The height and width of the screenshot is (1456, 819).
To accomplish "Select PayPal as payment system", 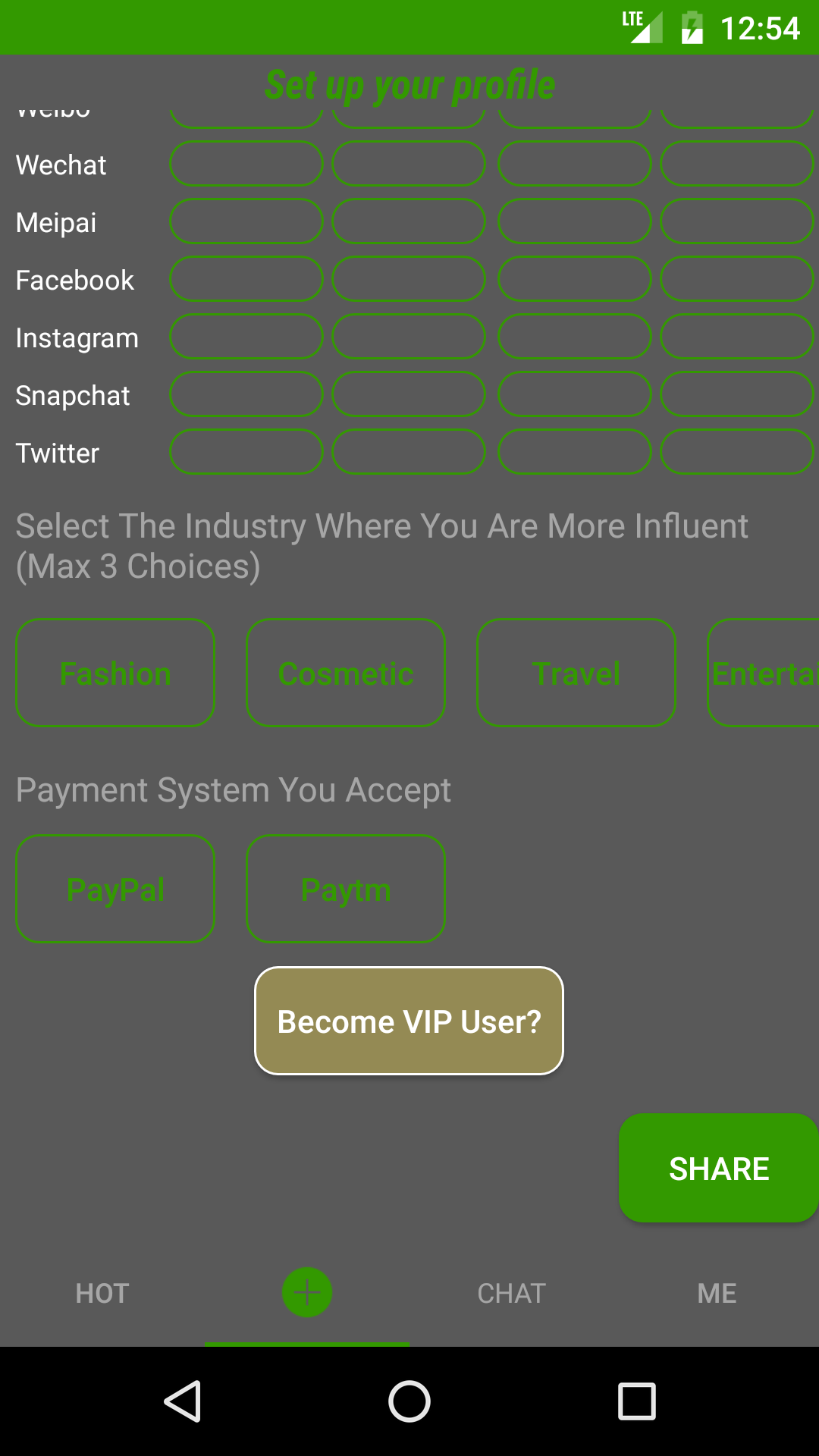I will point(115,889).
